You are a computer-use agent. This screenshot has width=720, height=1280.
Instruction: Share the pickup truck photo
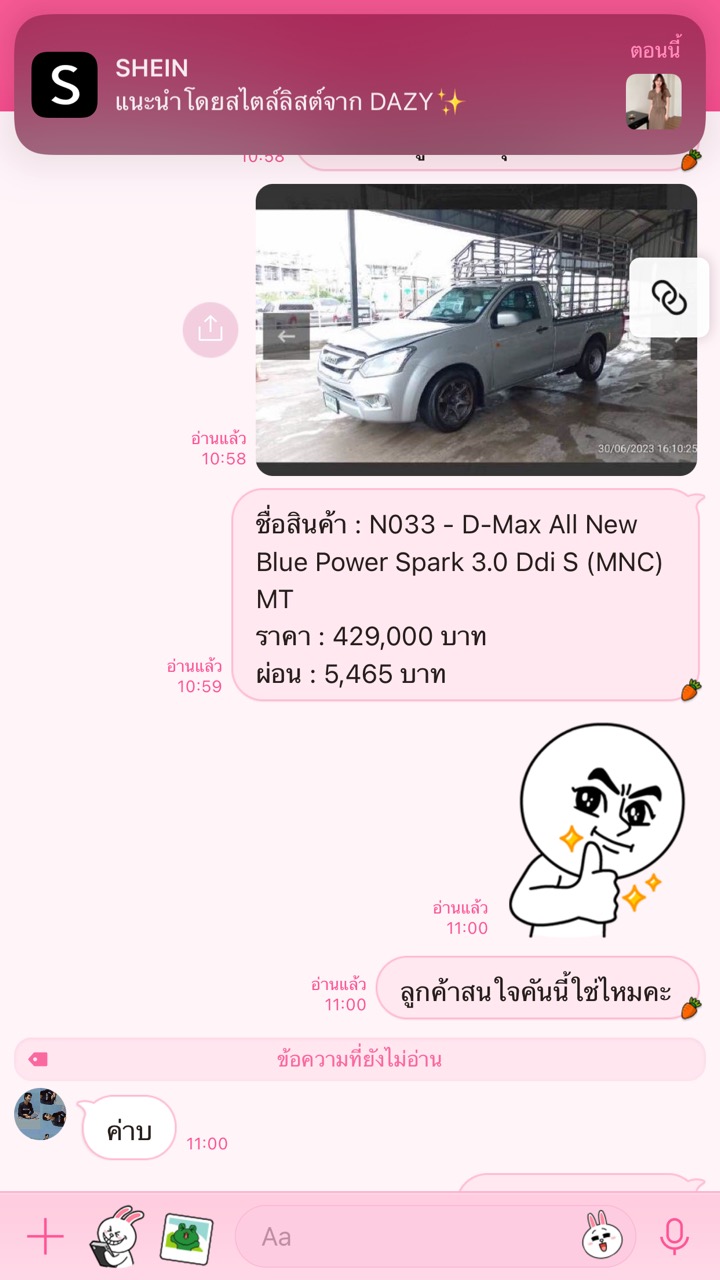pos(210,329)
